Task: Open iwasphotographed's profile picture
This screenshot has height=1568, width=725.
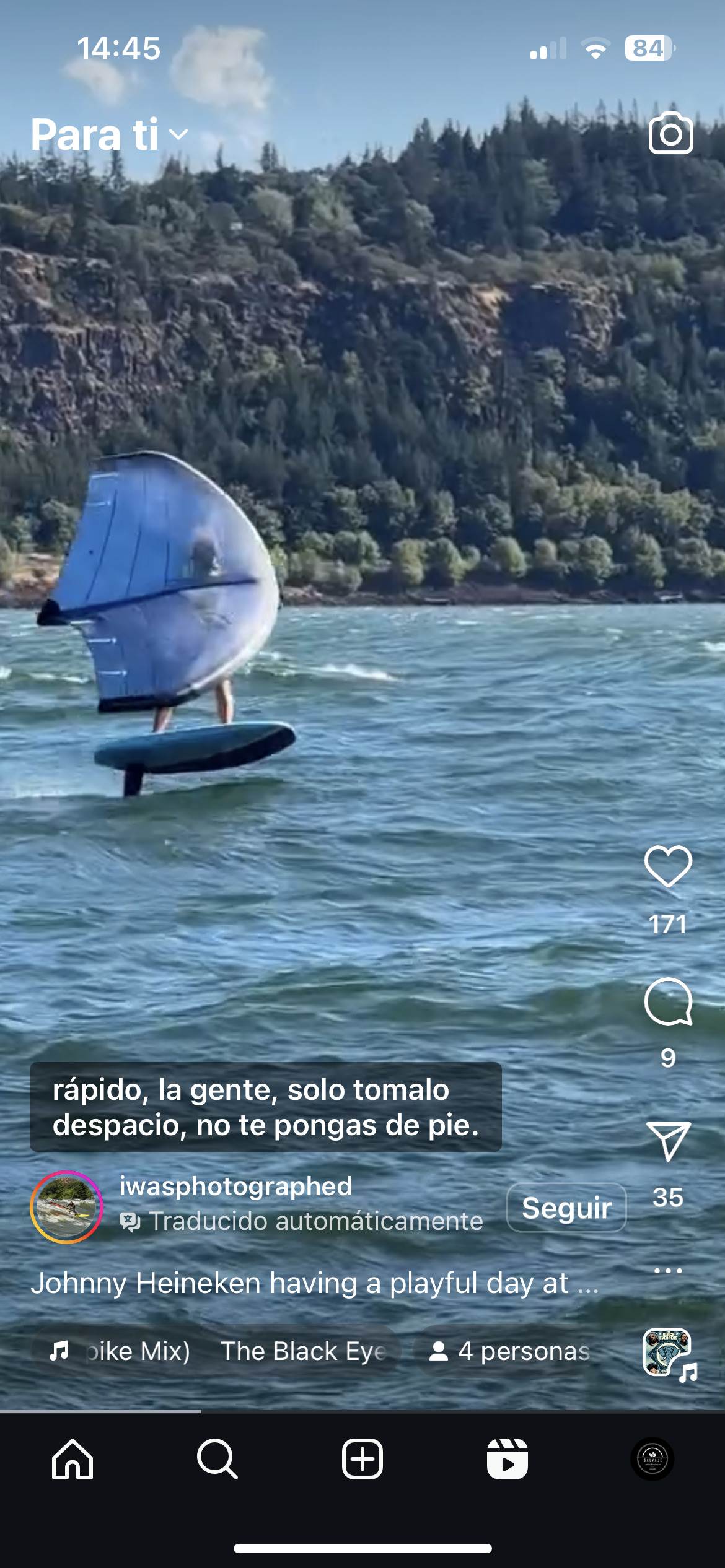Action: point(66,1207)
